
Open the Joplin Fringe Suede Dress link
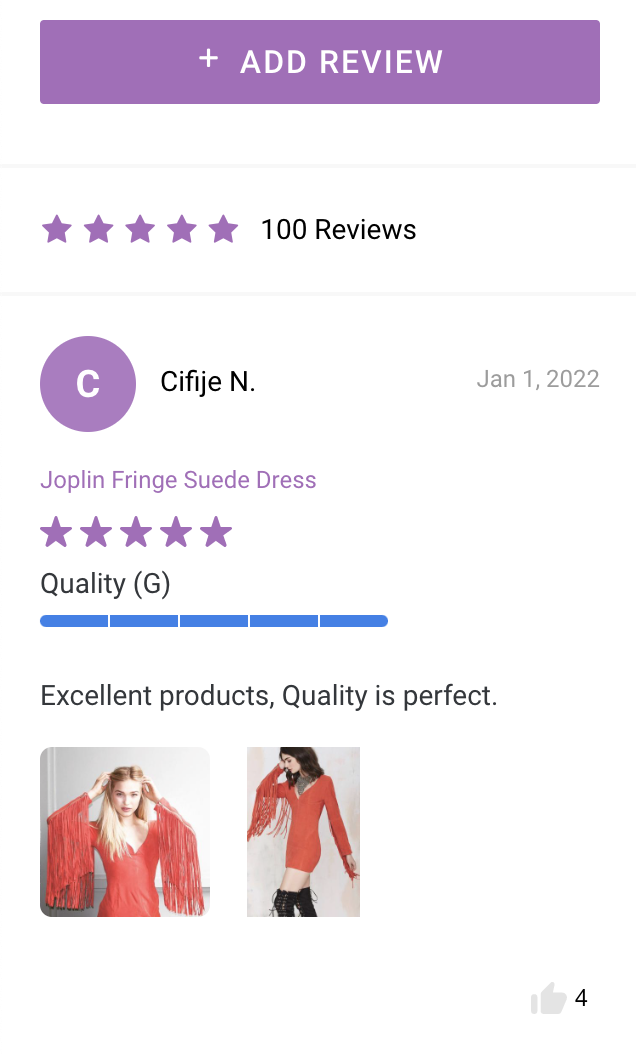click(x=178, y=480)
